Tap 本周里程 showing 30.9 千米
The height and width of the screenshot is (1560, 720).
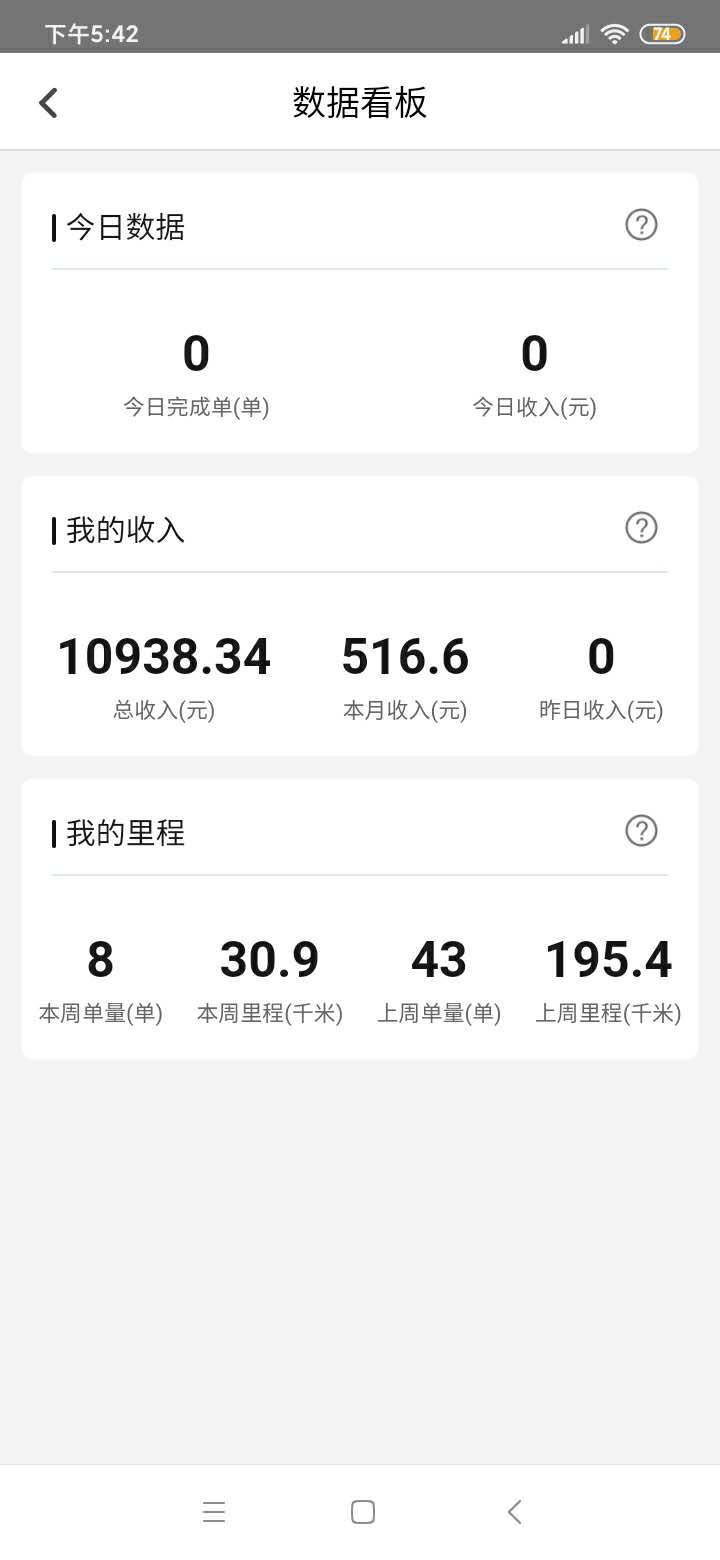(x=269, y=959)
